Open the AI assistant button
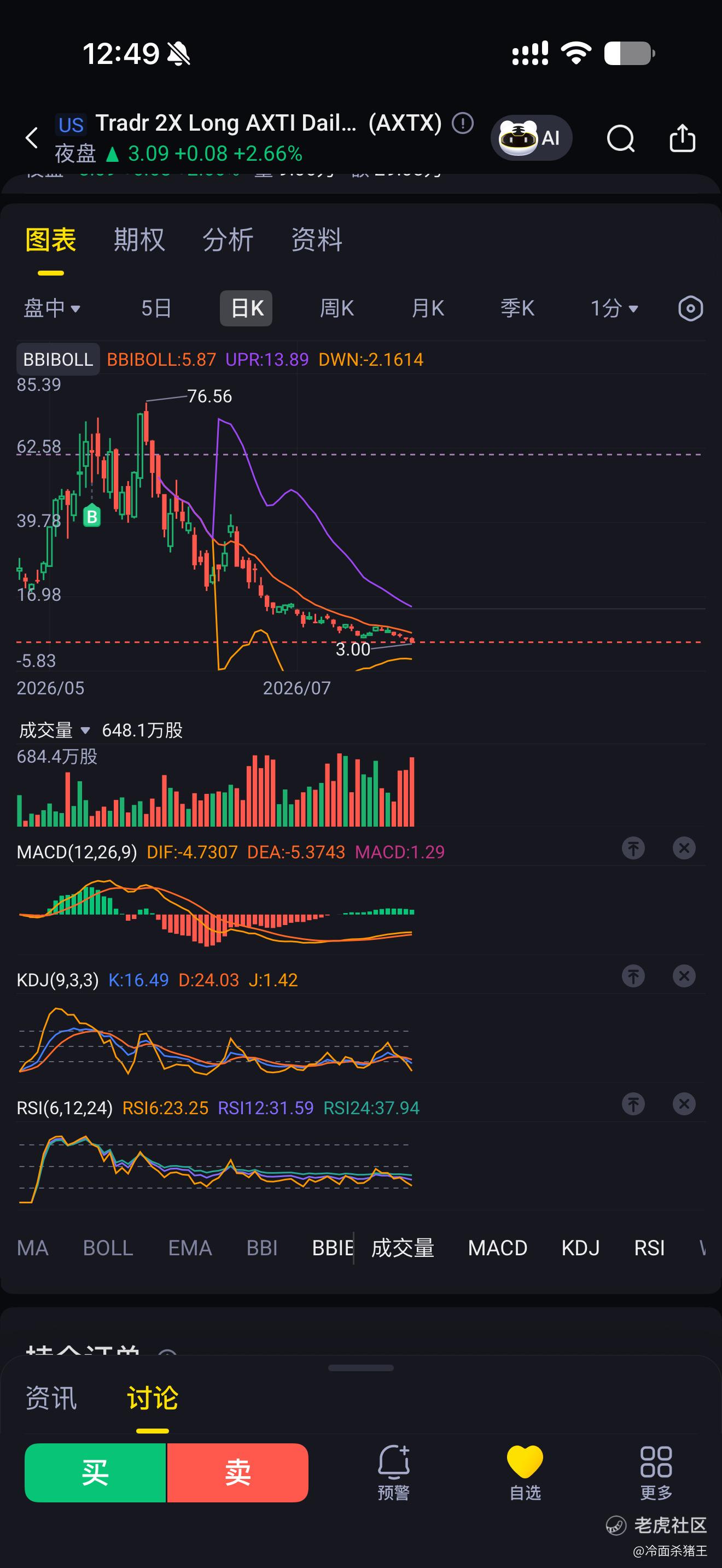This screenshot has height=1568, width=722. (x=531, y=138)
